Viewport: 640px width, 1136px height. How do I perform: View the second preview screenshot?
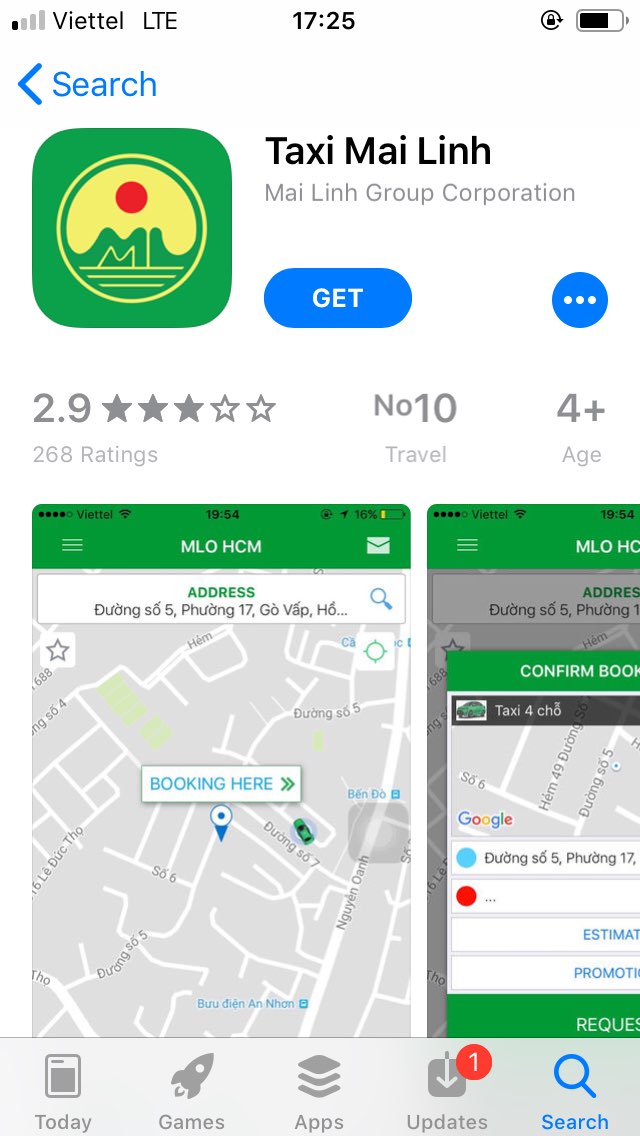coord(535,770)
